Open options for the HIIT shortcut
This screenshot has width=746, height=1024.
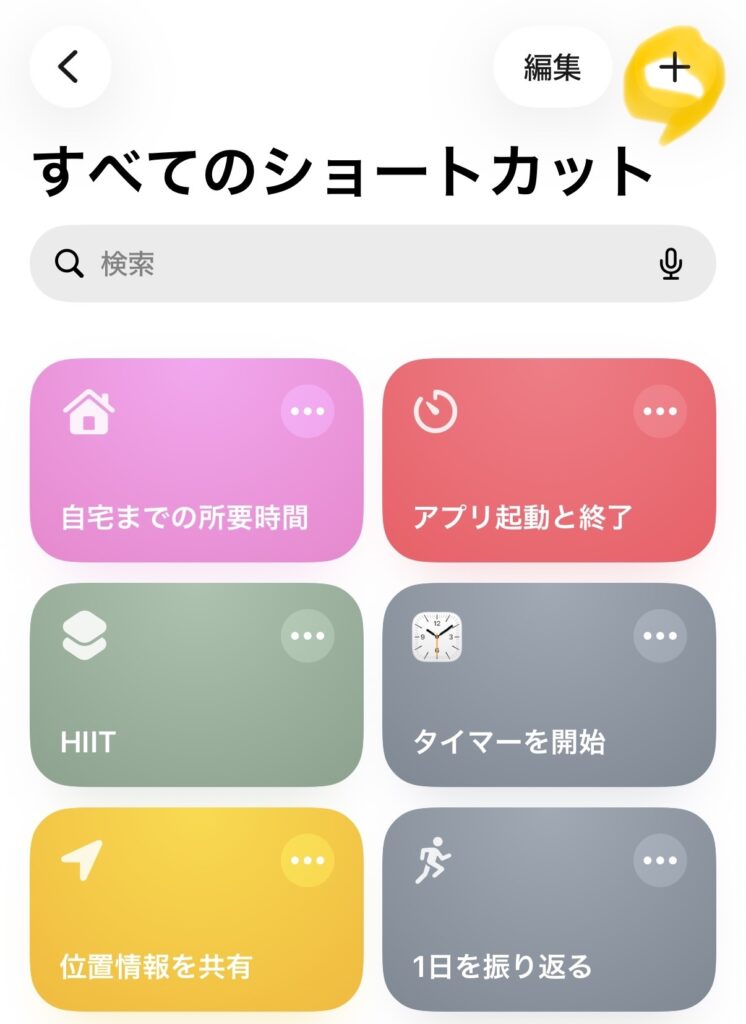coord(307,636)
